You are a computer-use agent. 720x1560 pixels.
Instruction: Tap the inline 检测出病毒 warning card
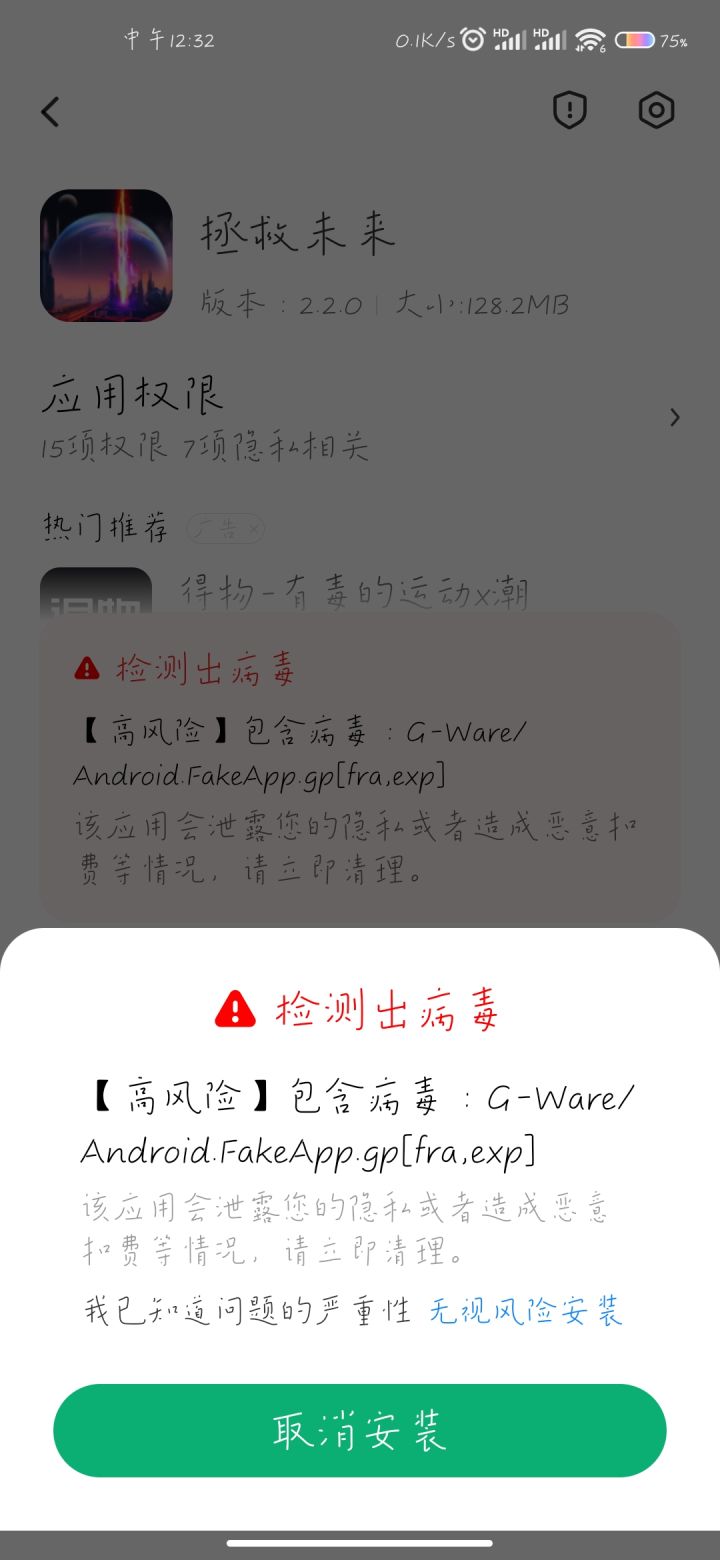pyautogui.click(x=360, y=770)
